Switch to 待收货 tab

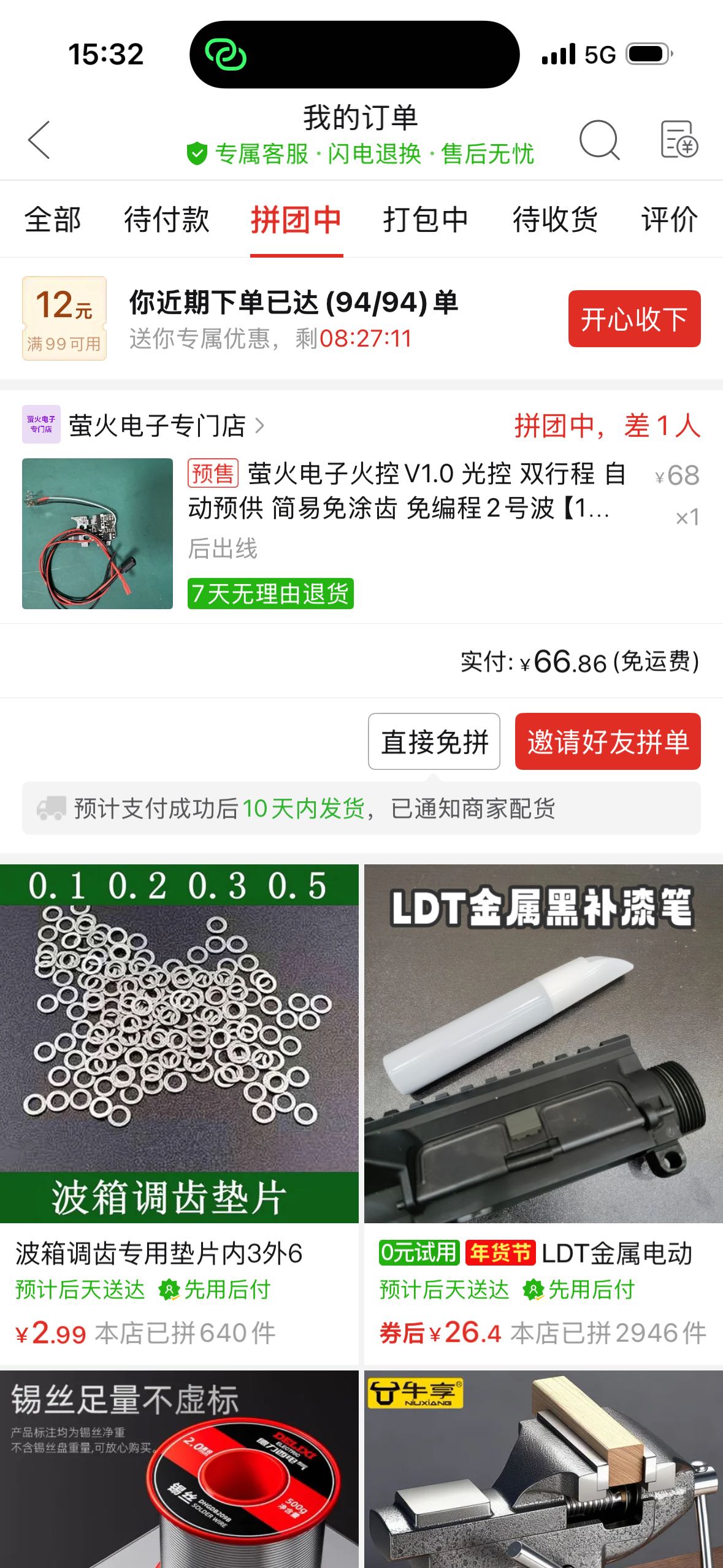click(x=555, y=220)
